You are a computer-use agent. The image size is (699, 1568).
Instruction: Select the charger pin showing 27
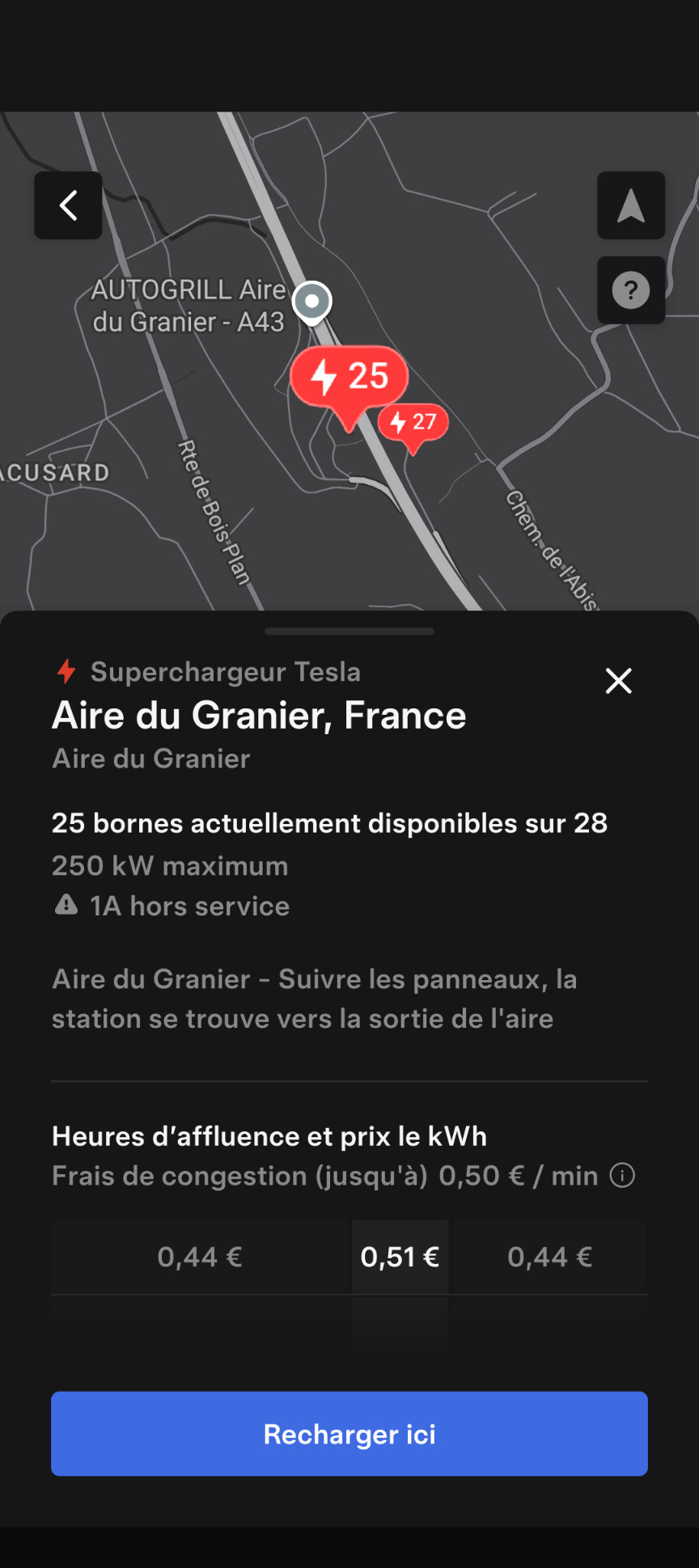(x=414, y=422)
